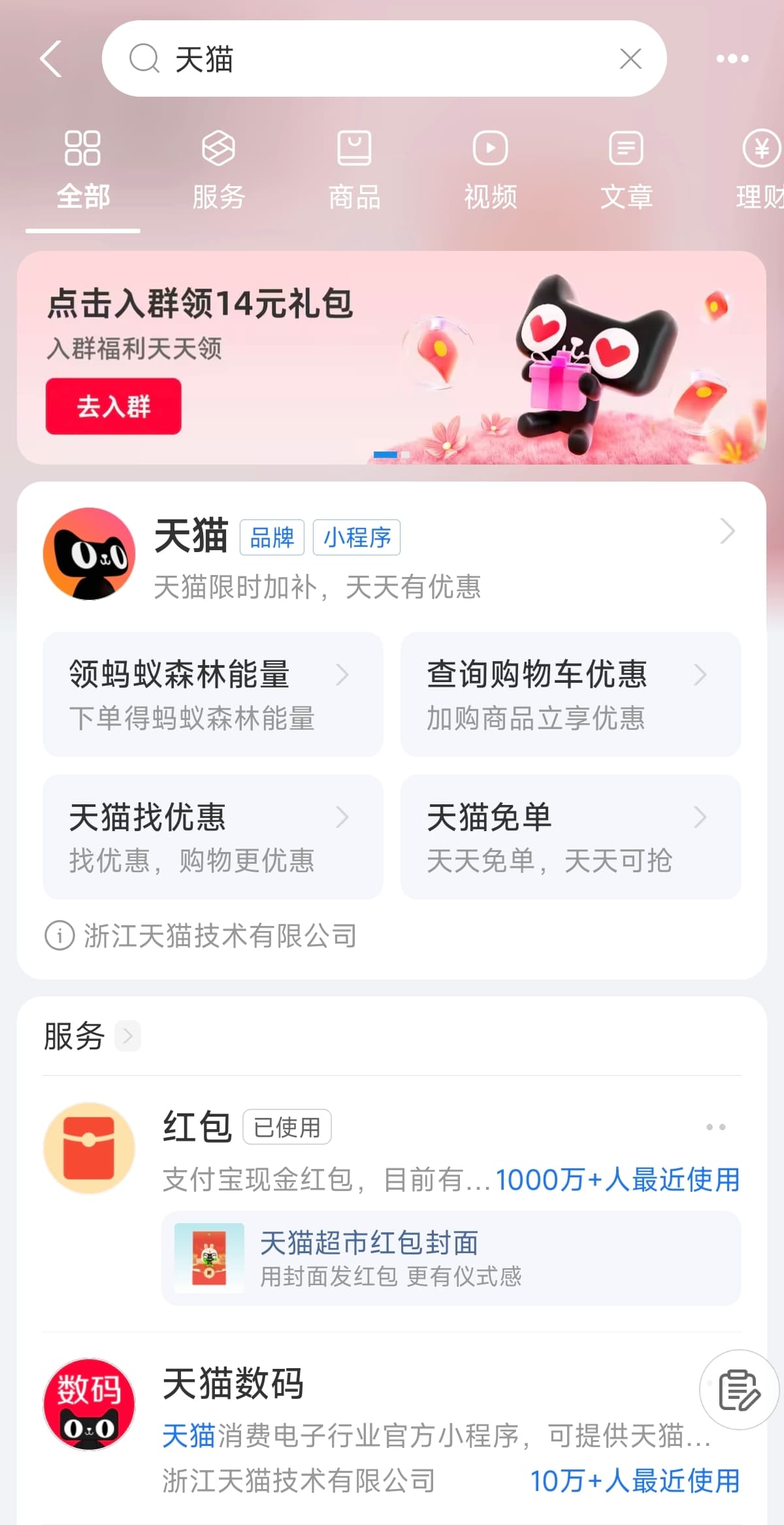This screenshot has width=784, height=1525.
Task: Clear the search text with X
Action: (x=630, y=59)
